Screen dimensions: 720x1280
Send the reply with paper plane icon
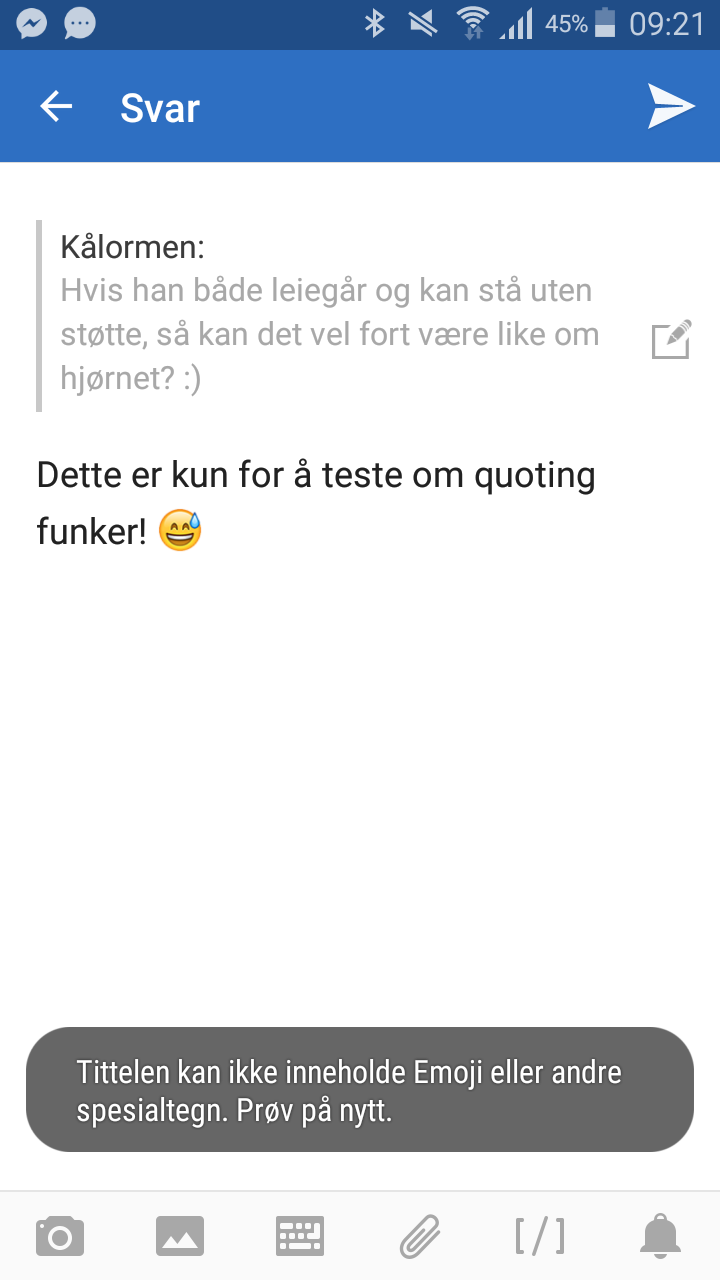[x=672, y=105]
